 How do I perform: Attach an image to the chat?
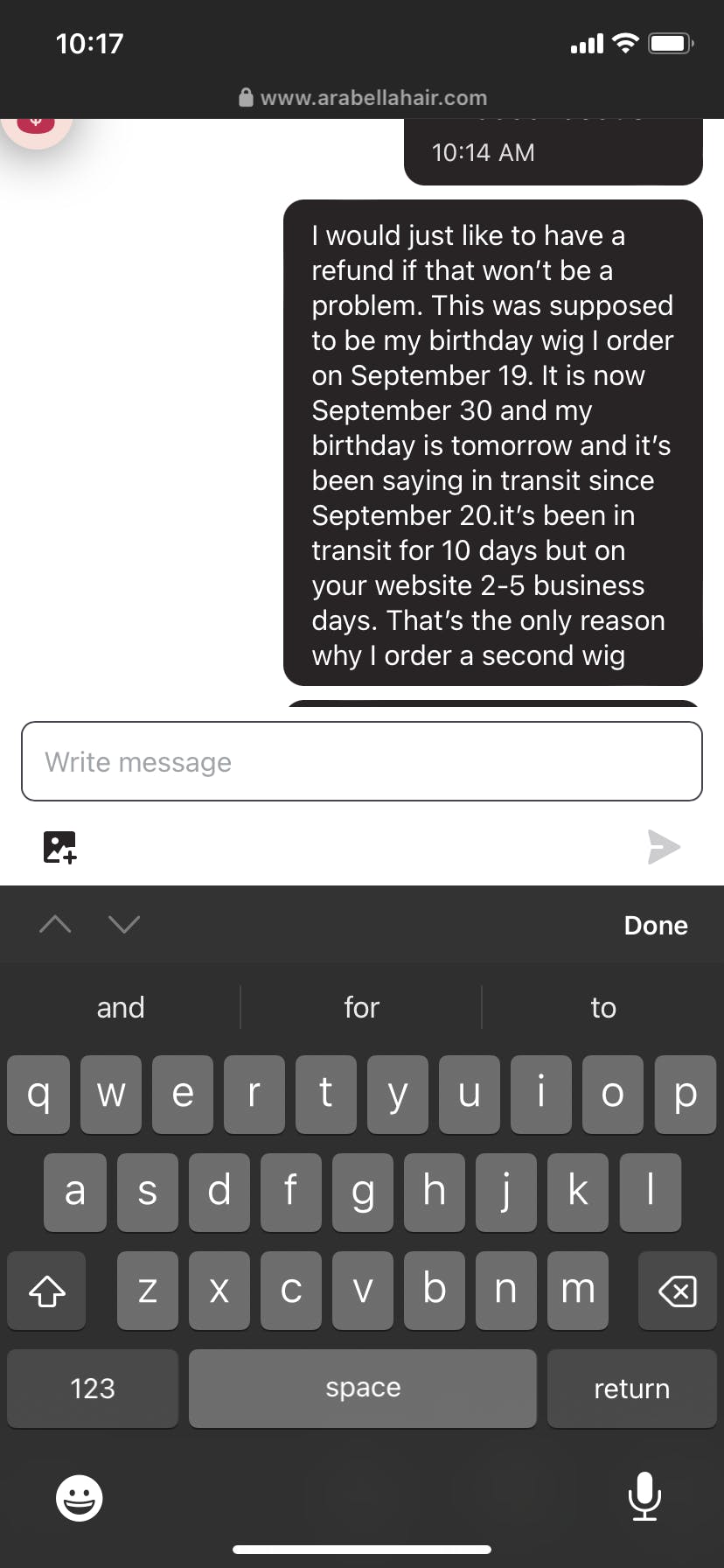59,847
